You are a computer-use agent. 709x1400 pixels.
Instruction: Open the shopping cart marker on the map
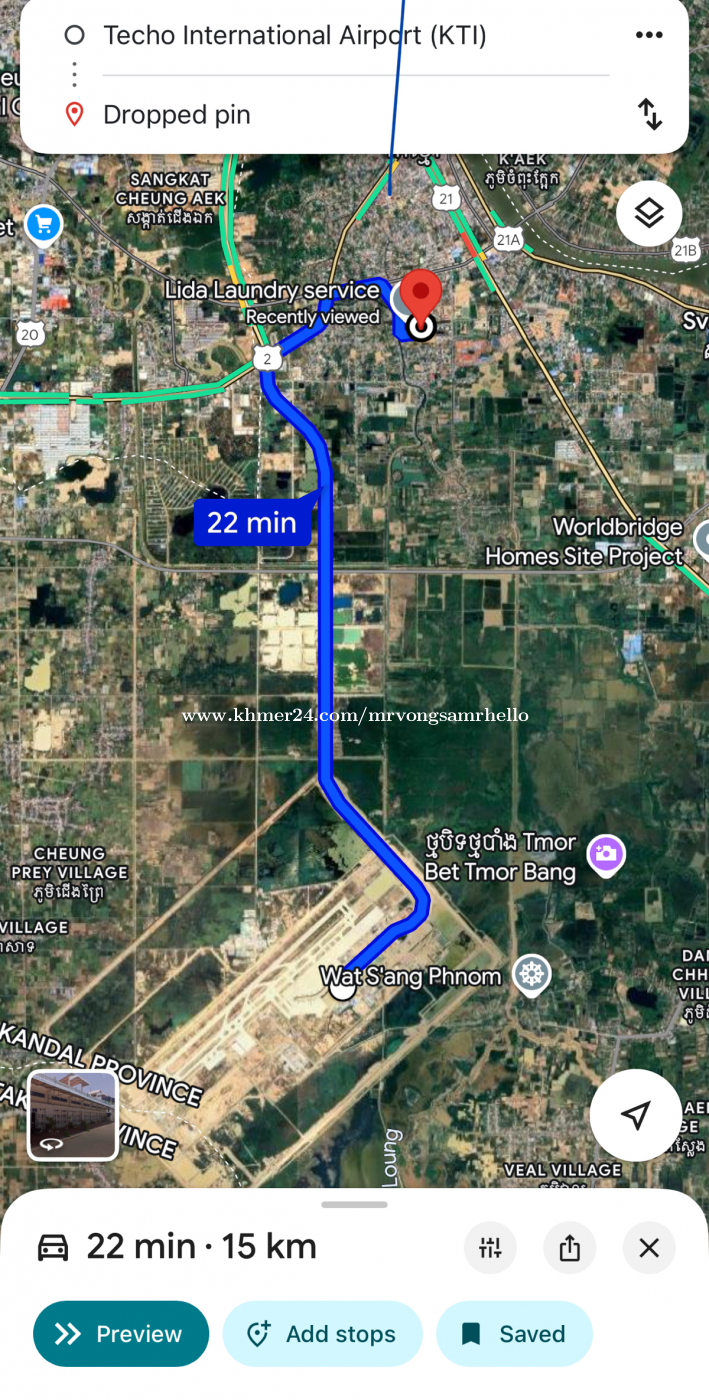(x=43, y=224)
